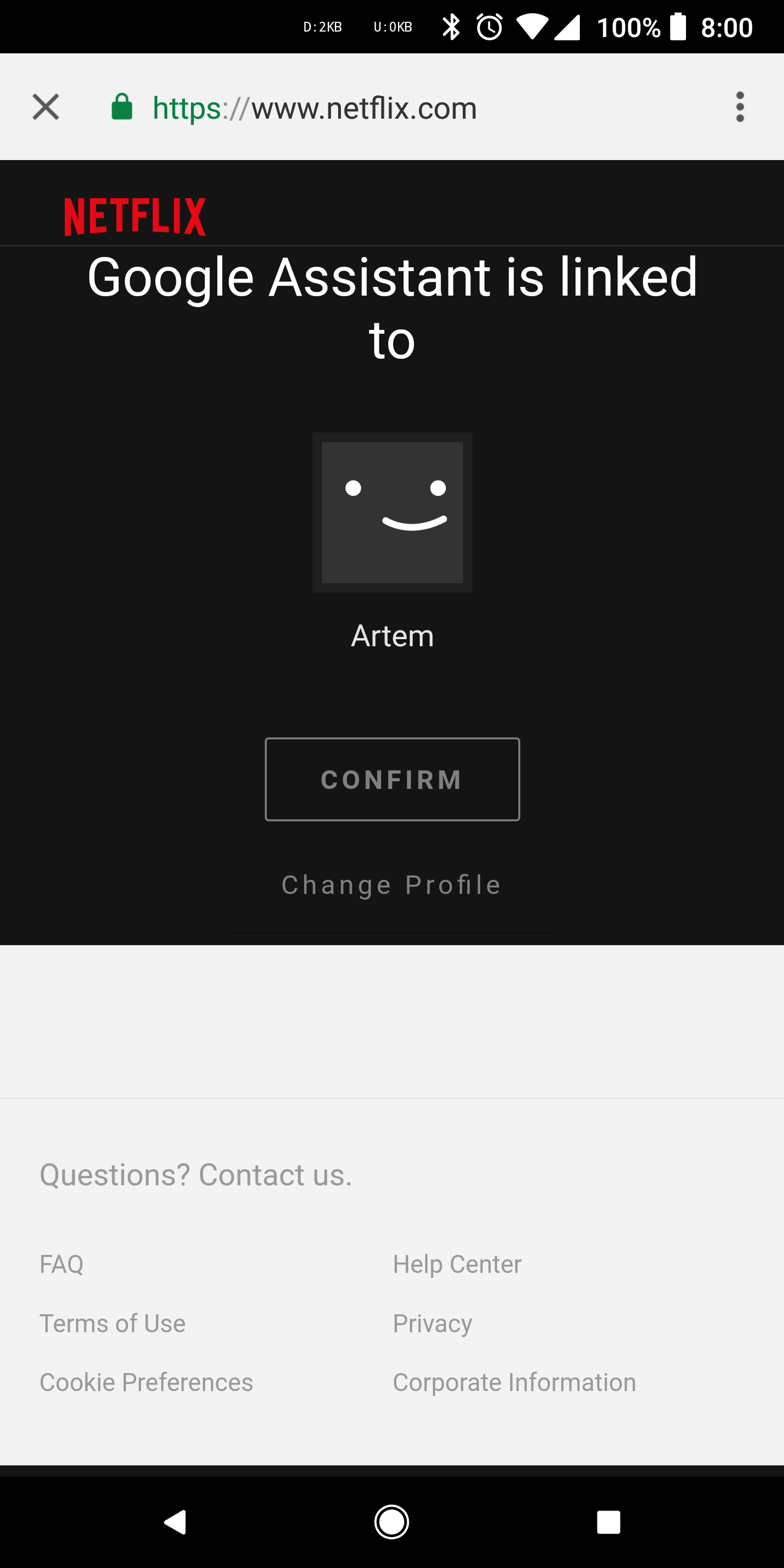
Task: Open the FAQ link
Action: 61,1264
